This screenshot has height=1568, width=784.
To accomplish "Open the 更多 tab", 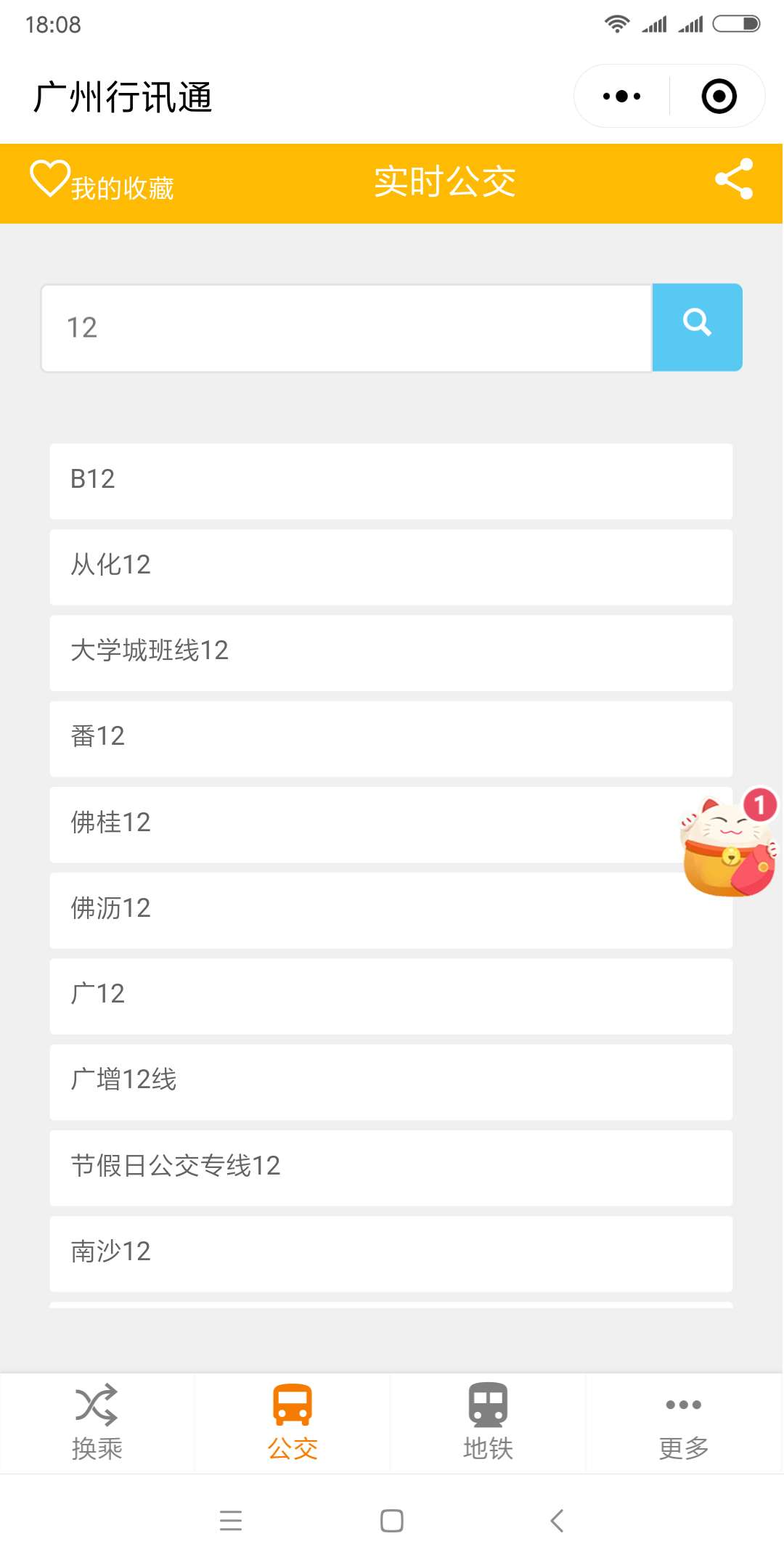I will [x=683, y=1423].
